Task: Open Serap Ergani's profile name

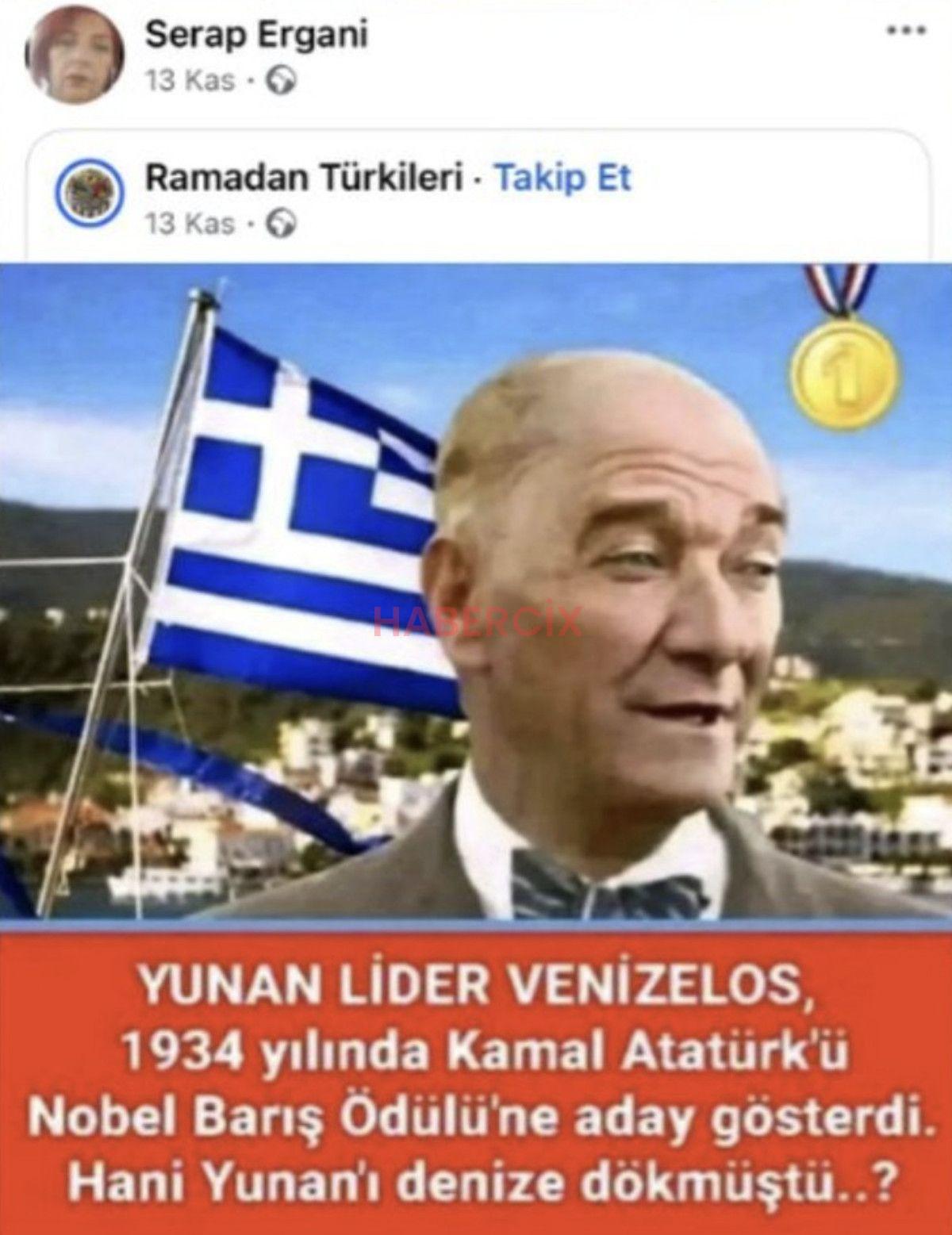Action: [x=257, y=36]
